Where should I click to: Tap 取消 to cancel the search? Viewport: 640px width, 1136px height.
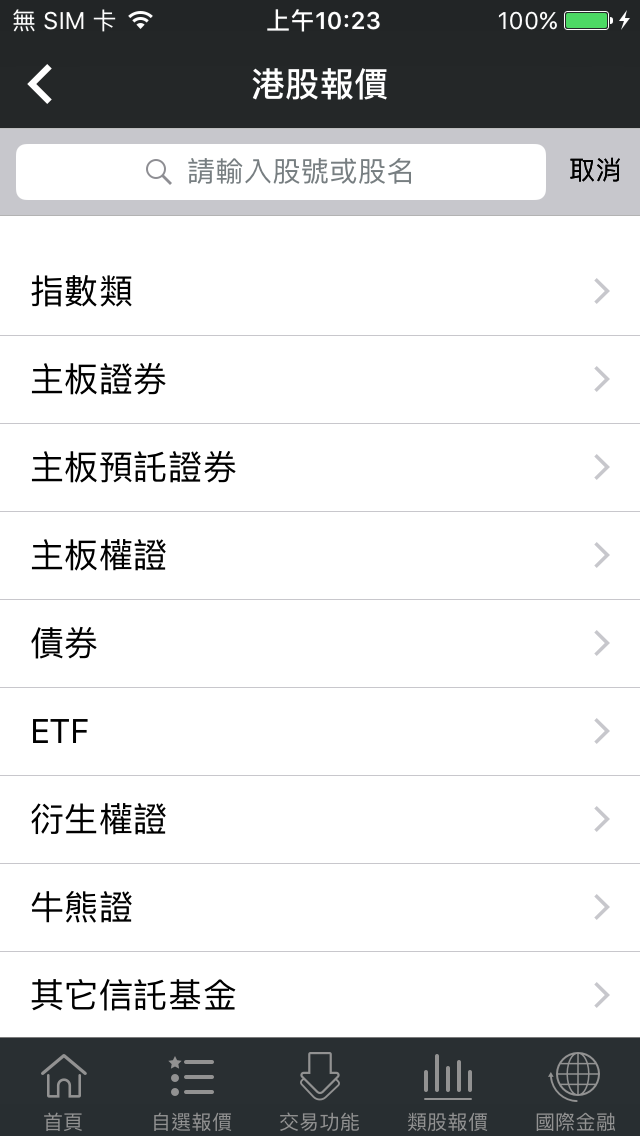[x=595, y=171]
